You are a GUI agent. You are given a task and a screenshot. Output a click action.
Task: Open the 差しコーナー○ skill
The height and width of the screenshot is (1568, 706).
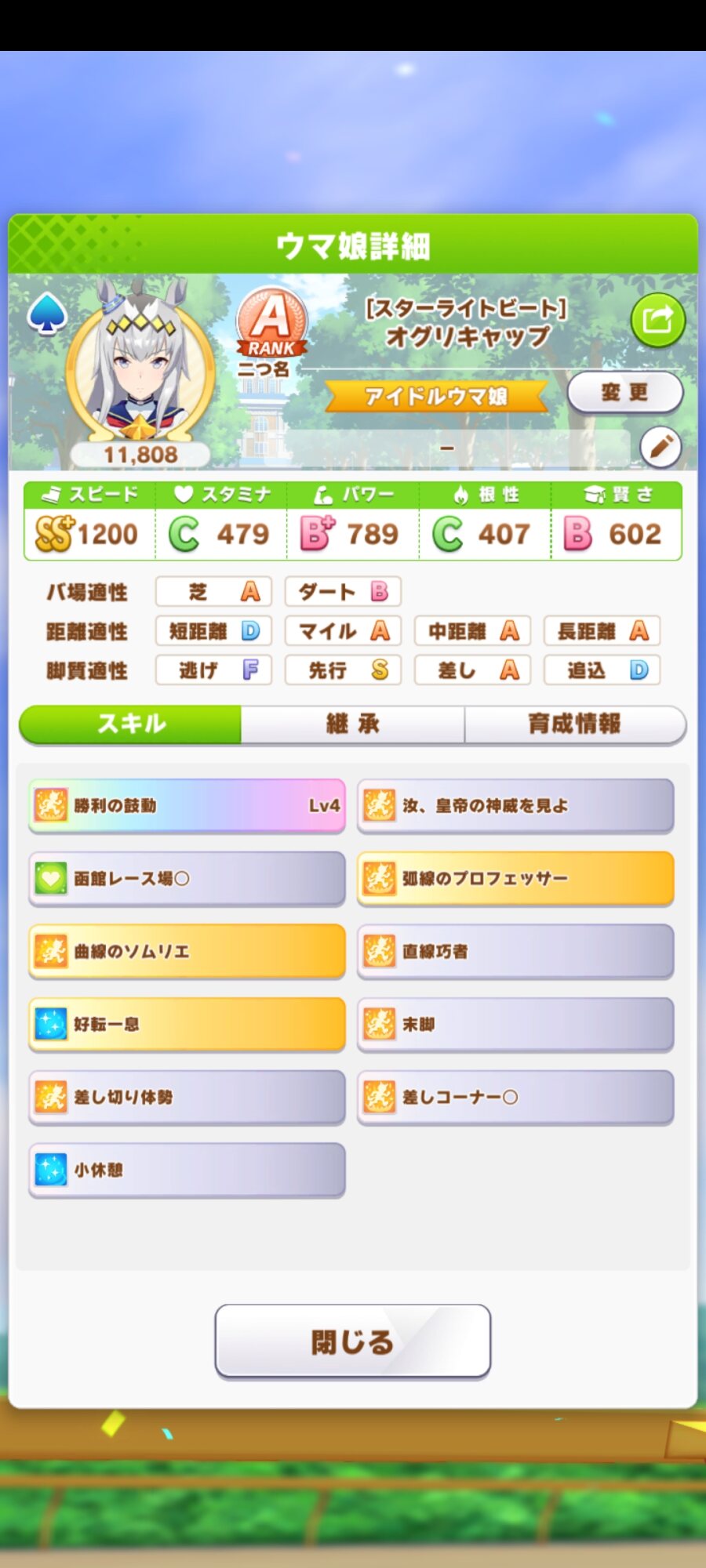click(515, 1097)
